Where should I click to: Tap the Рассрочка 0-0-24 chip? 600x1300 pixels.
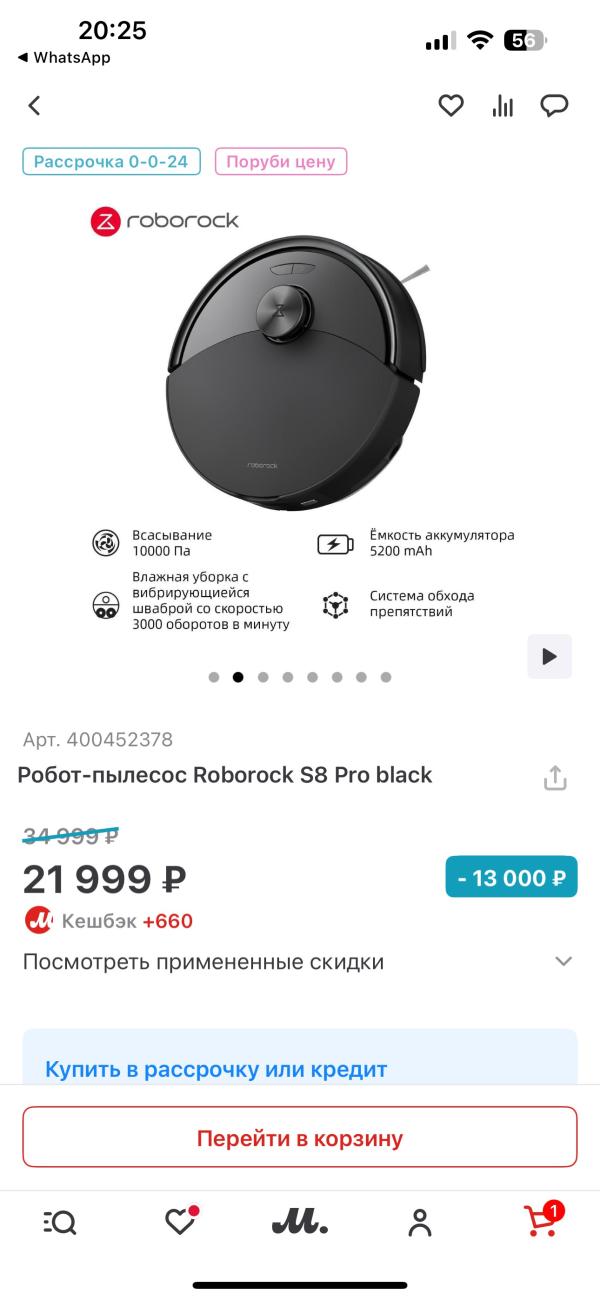111,161
